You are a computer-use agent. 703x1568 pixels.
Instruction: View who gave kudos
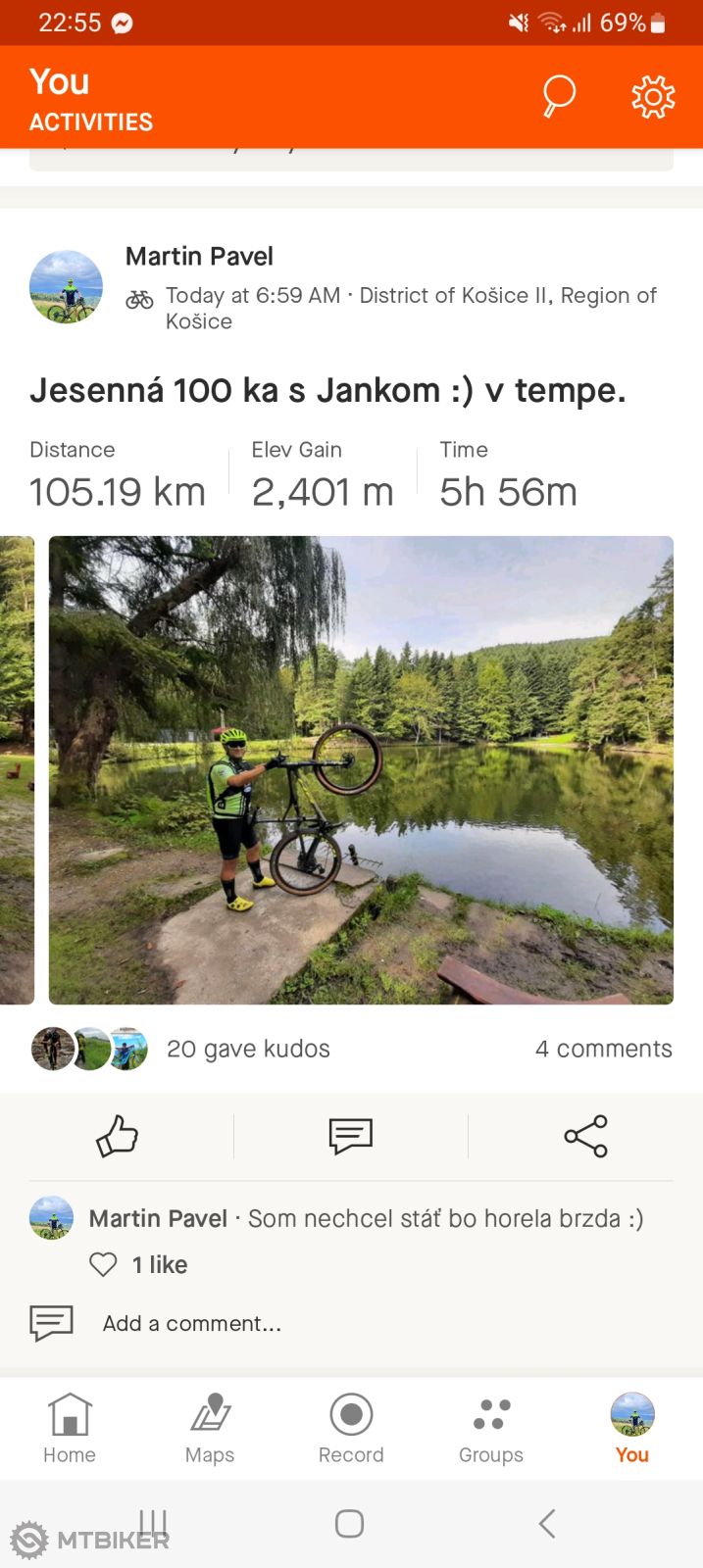pyautogui.click(x=248, y=1049)
